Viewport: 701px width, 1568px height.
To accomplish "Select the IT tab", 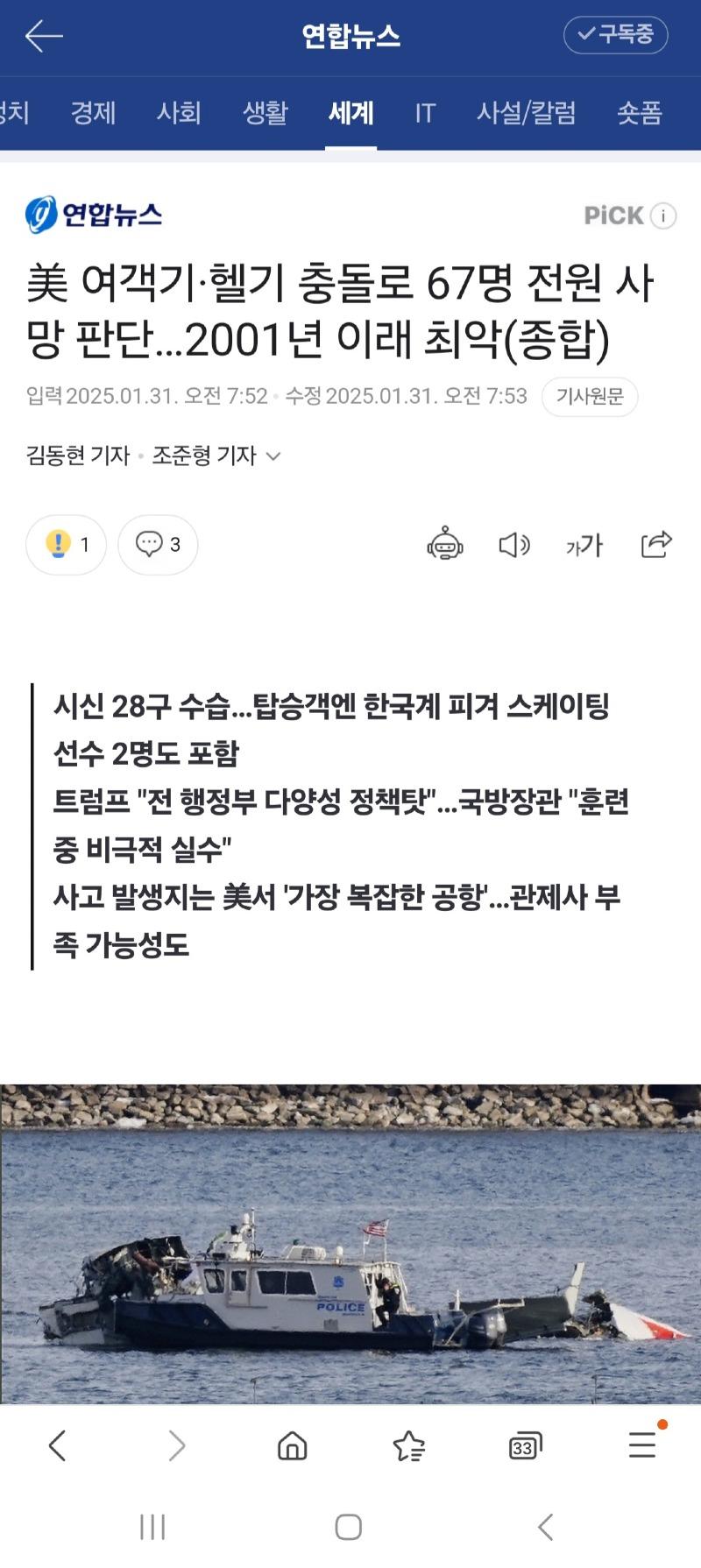I will [425, 112].
